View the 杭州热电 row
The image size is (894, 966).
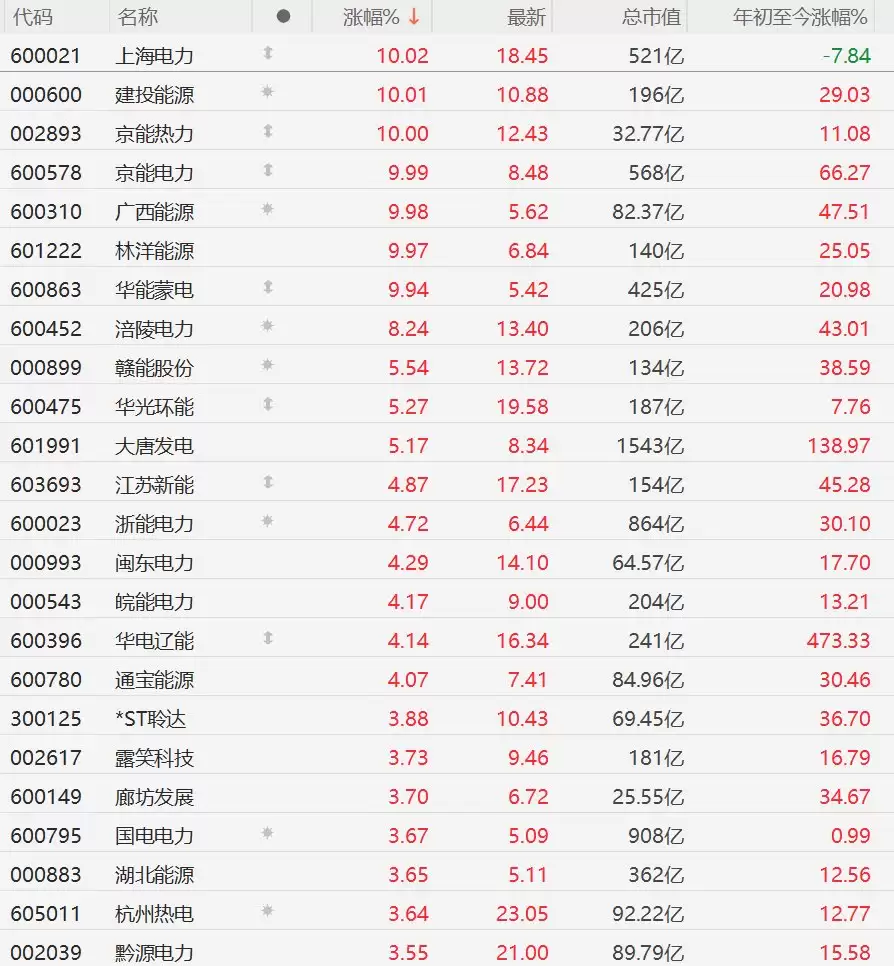coord(447,913)
